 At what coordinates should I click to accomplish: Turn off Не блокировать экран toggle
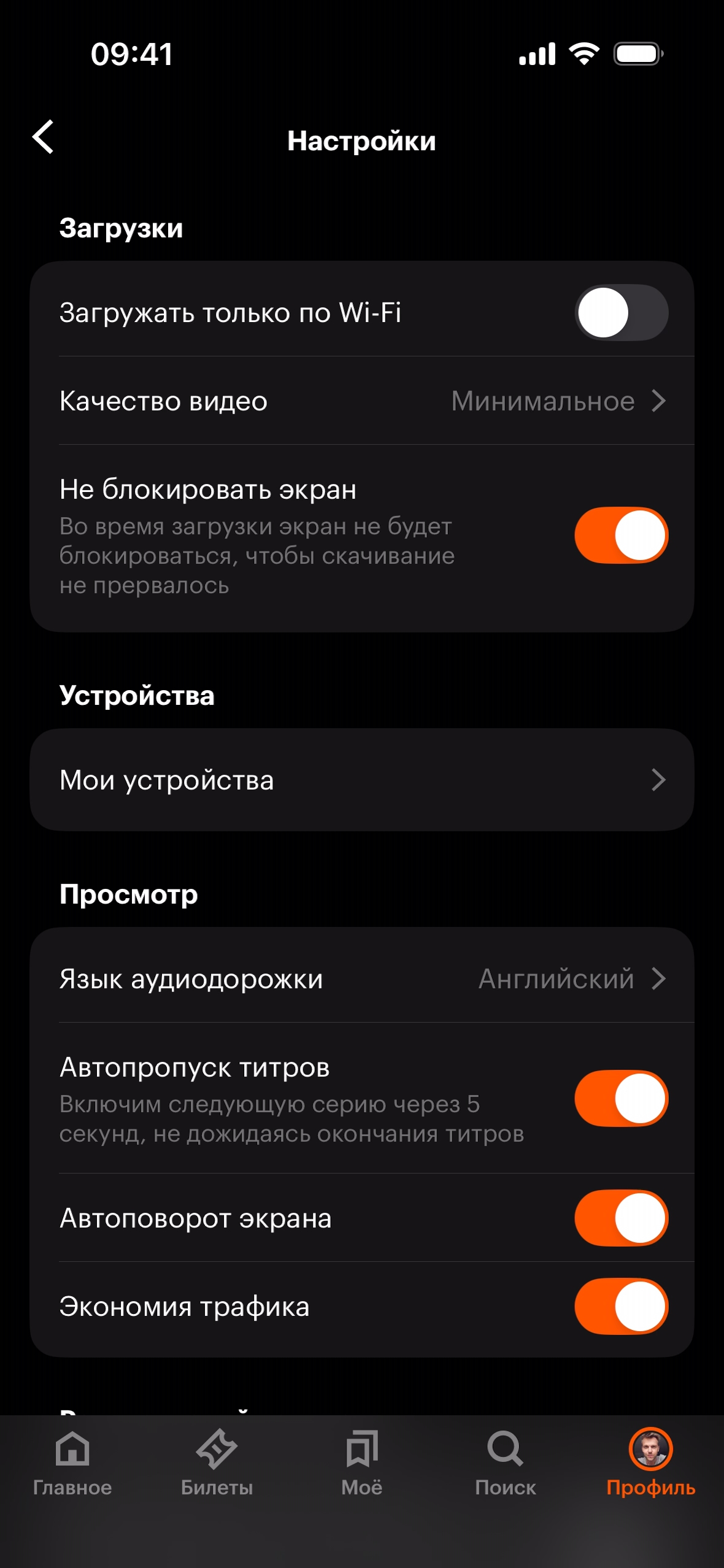click(x=621, y=535)
